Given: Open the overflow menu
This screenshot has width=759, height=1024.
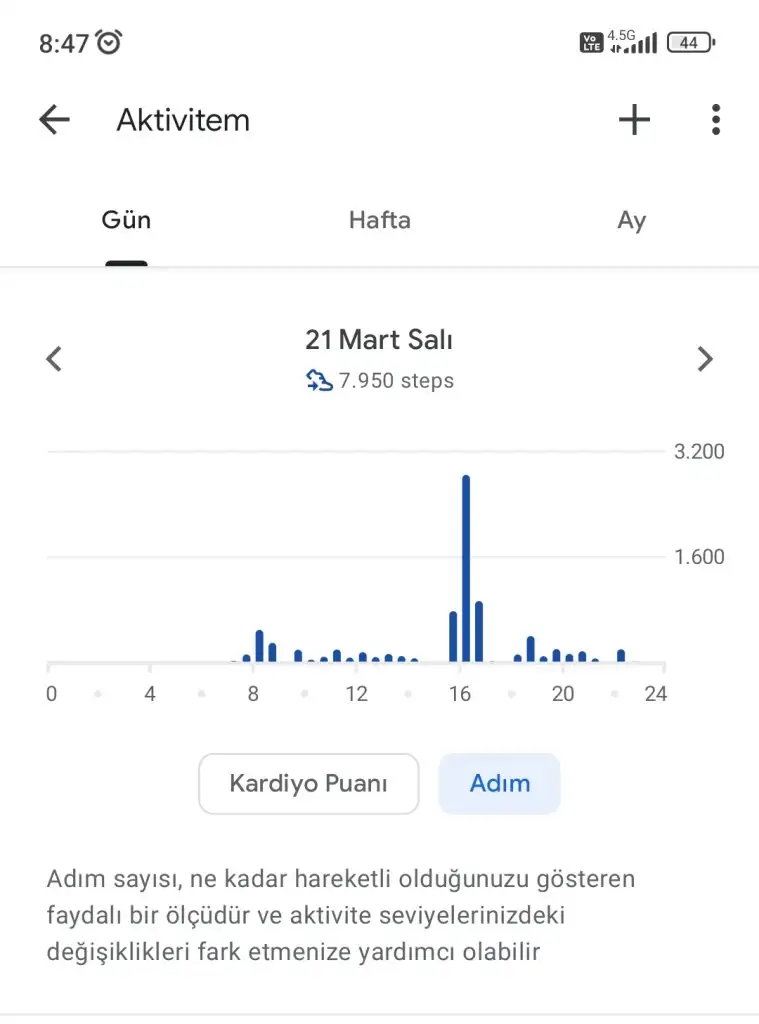Looking at the screenshot, I should click(715, 121).
